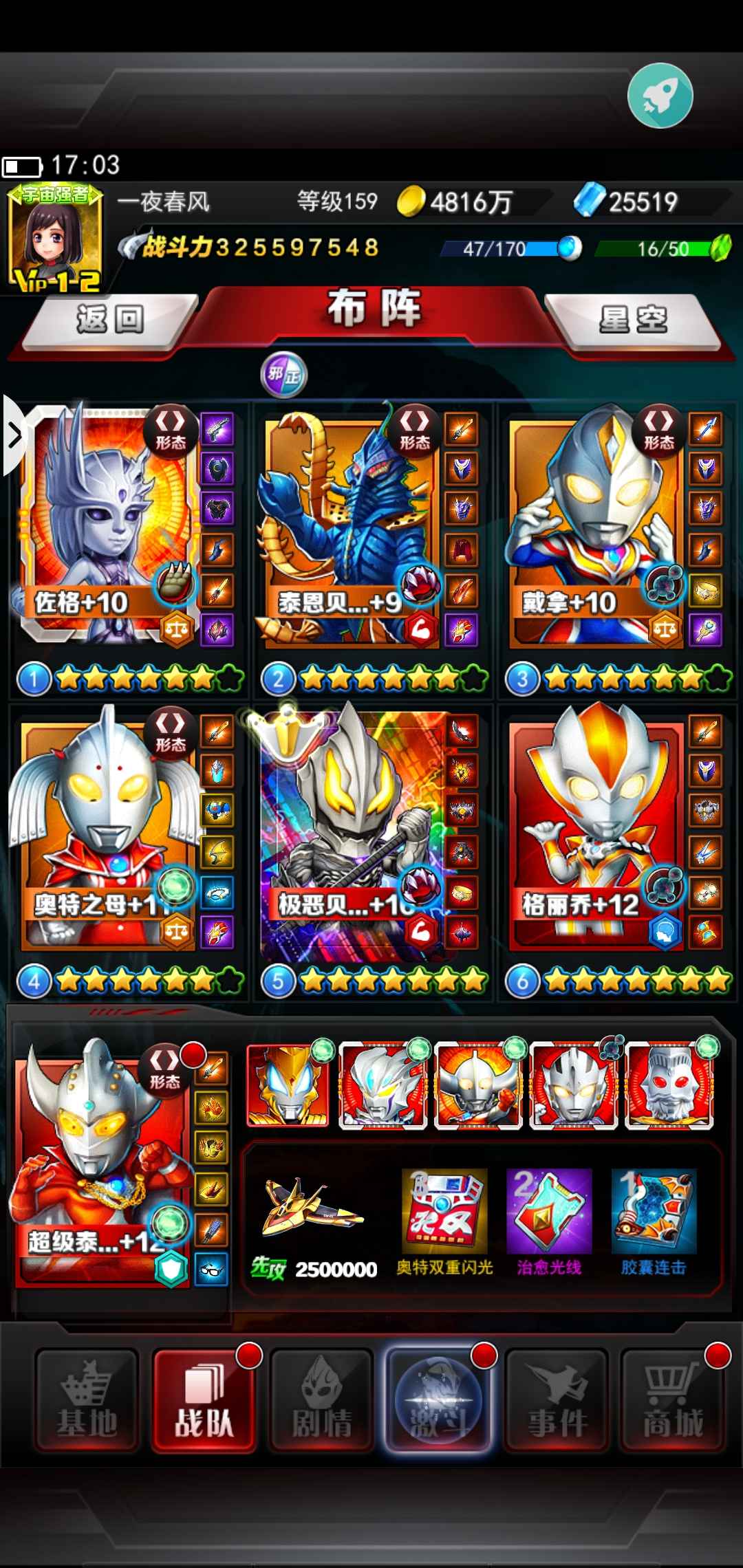Switch to the 剧情 tab
The width and height of the screenshot is (743, 1568).
(321, 1400)
